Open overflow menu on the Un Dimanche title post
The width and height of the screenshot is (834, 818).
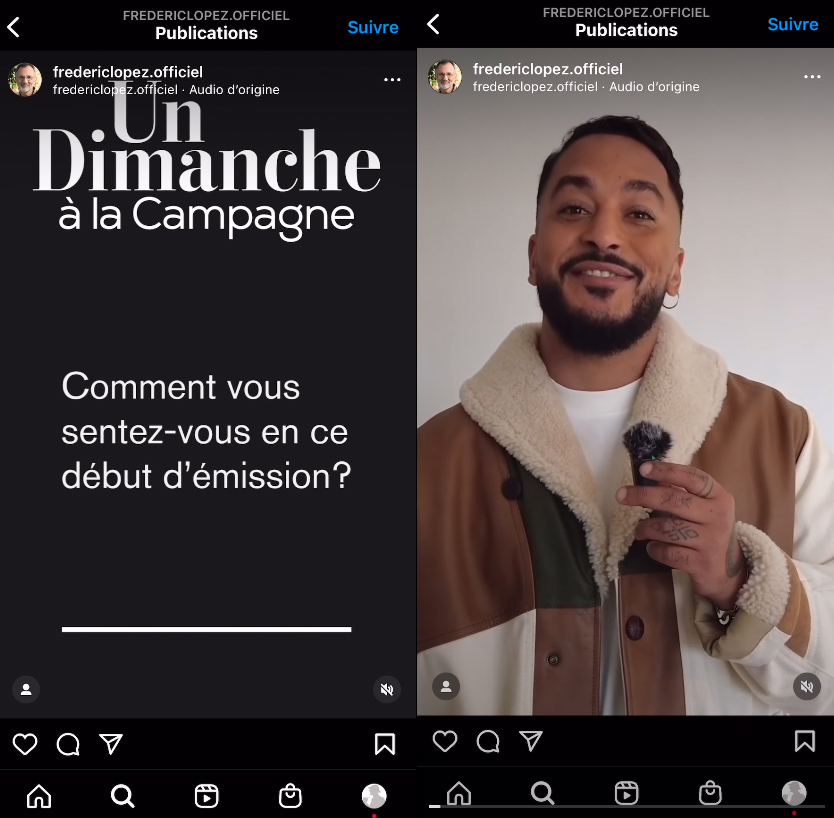[392, 79]
